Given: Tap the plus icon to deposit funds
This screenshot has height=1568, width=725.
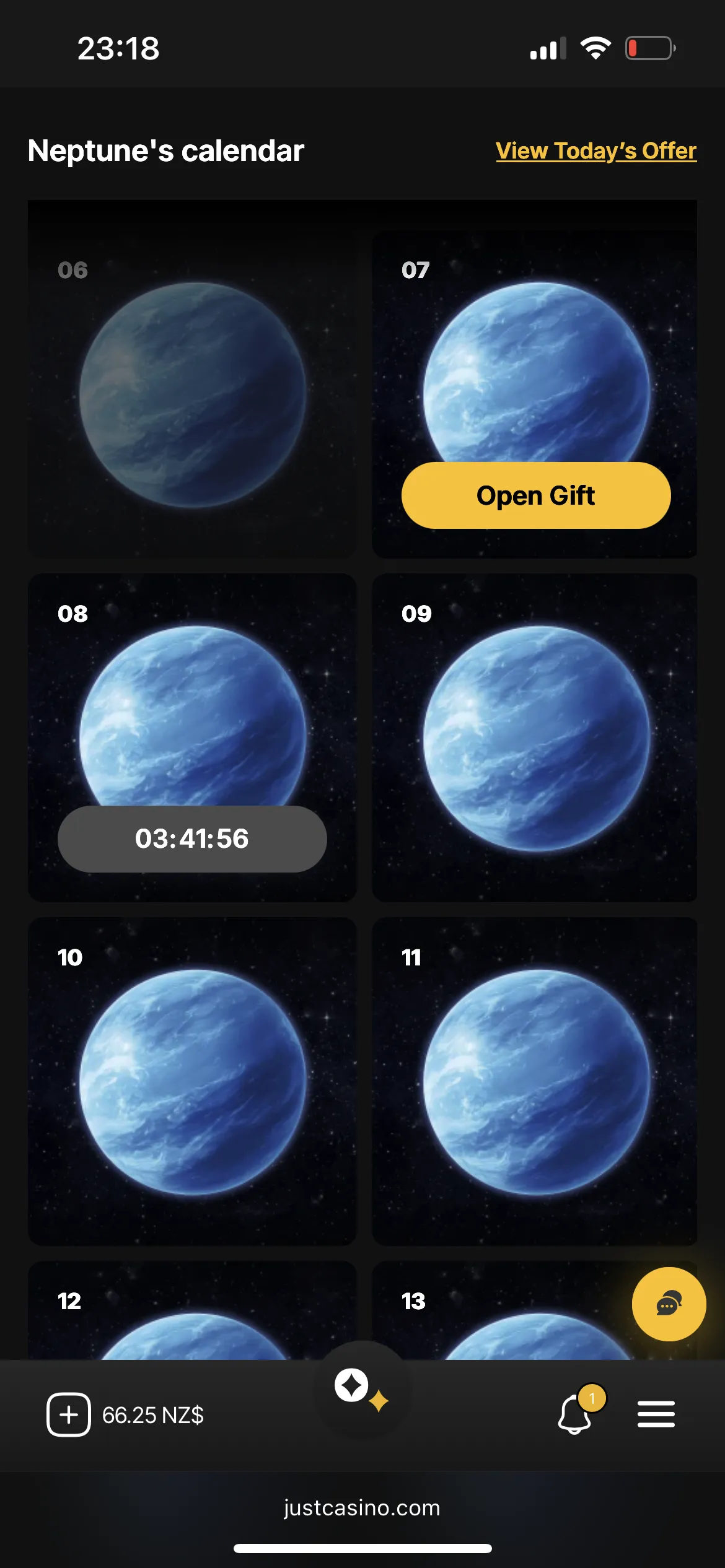Looking at the screenshot, I should 68,1414.
